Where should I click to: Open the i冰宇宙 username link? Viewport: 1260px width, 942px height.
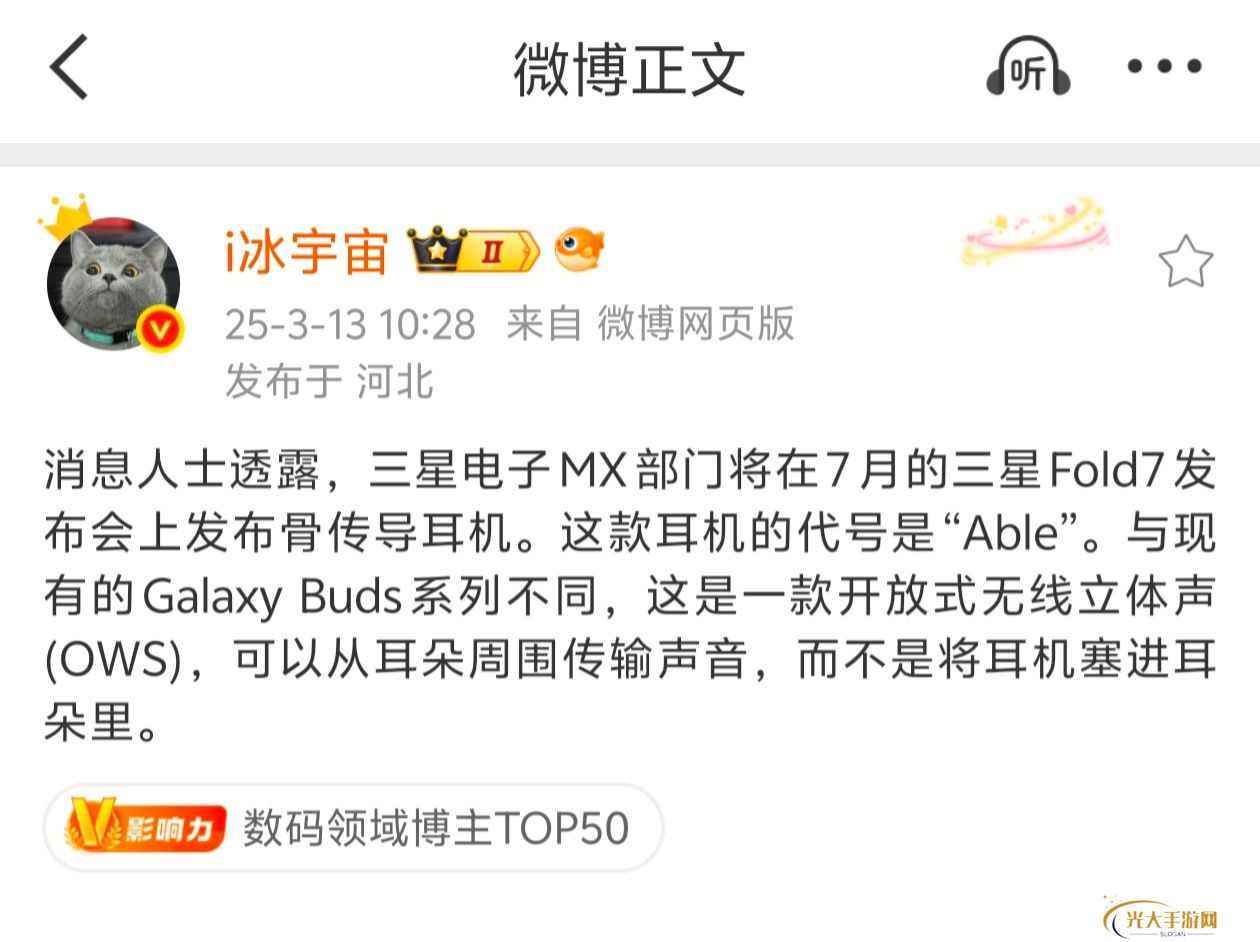tap(307, 252)
